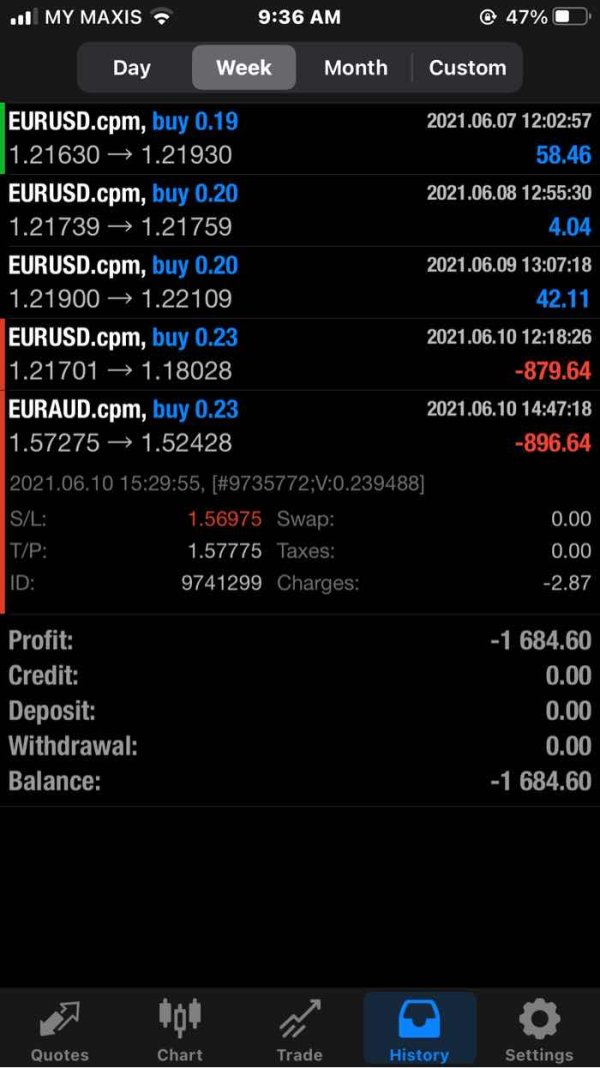
Task: Expand the EURUSD trade with -879.64 loss
Action: coord(300,354)
